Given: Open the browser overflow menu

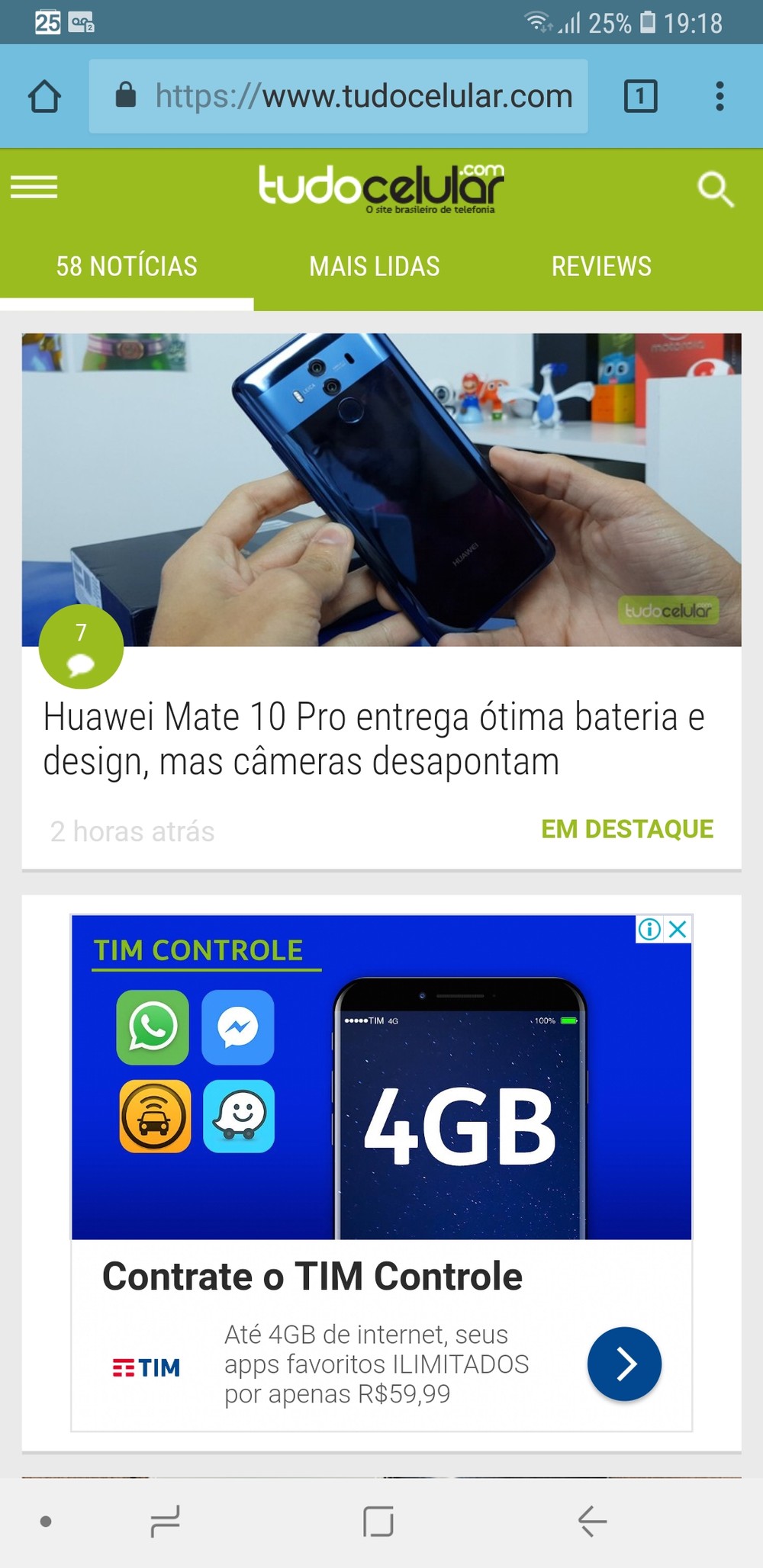Looking at the screenshot, I should pos(719,97).
